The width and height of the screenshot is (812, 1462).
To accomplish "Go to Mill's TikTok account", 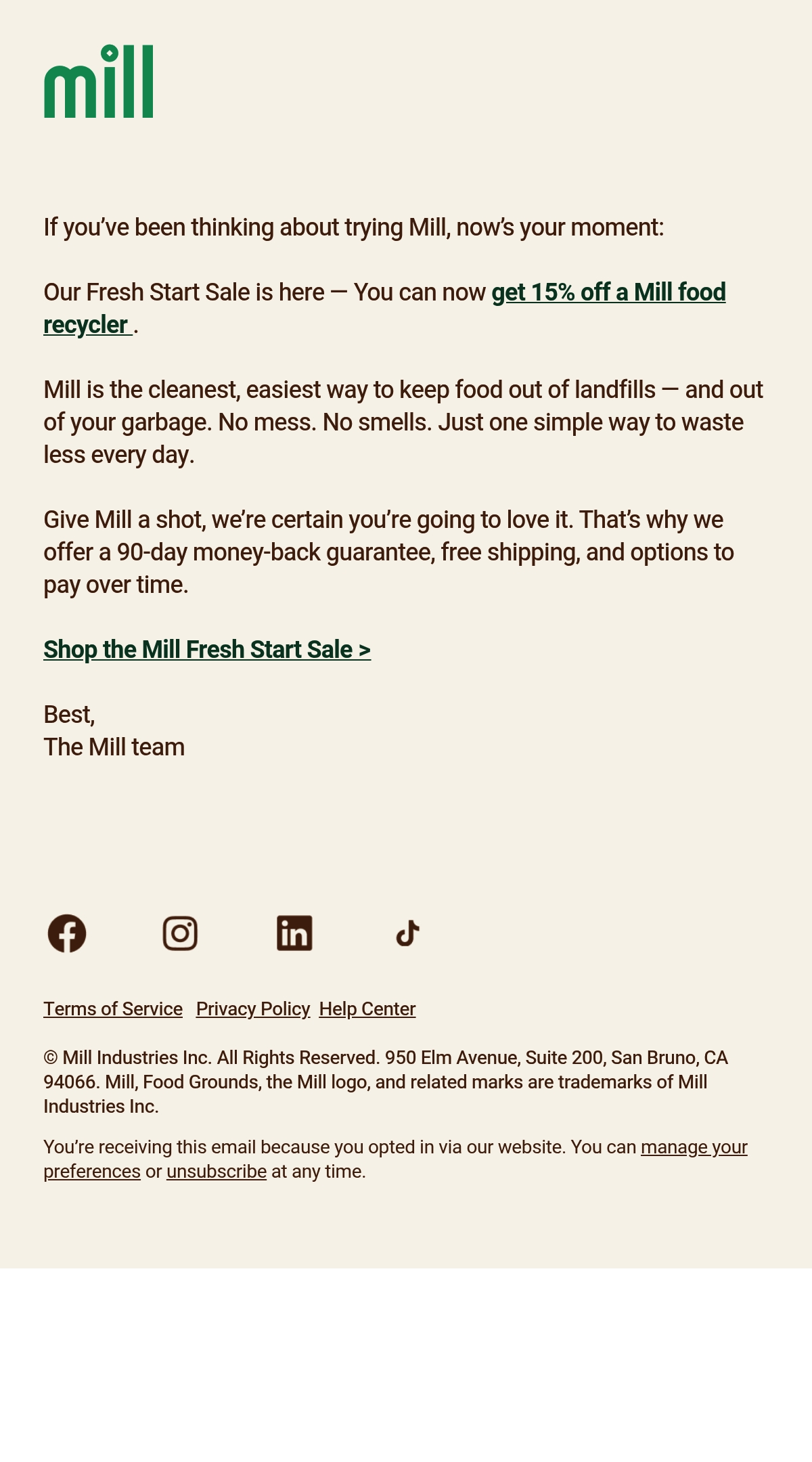I will coord(408,933).
